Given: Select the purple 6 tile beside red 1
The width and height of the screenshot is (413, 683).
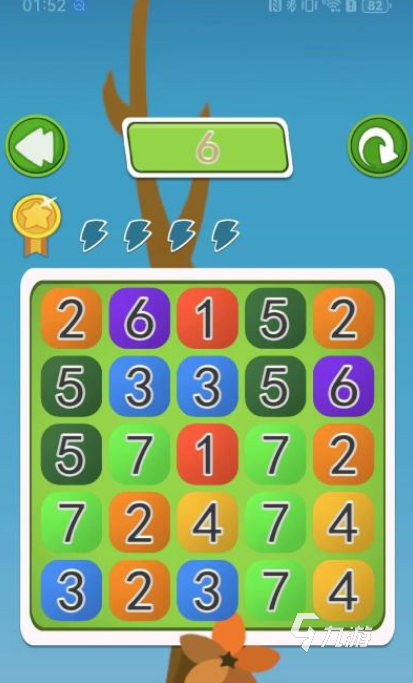Looking at the screenshot, I should (139, 318).
